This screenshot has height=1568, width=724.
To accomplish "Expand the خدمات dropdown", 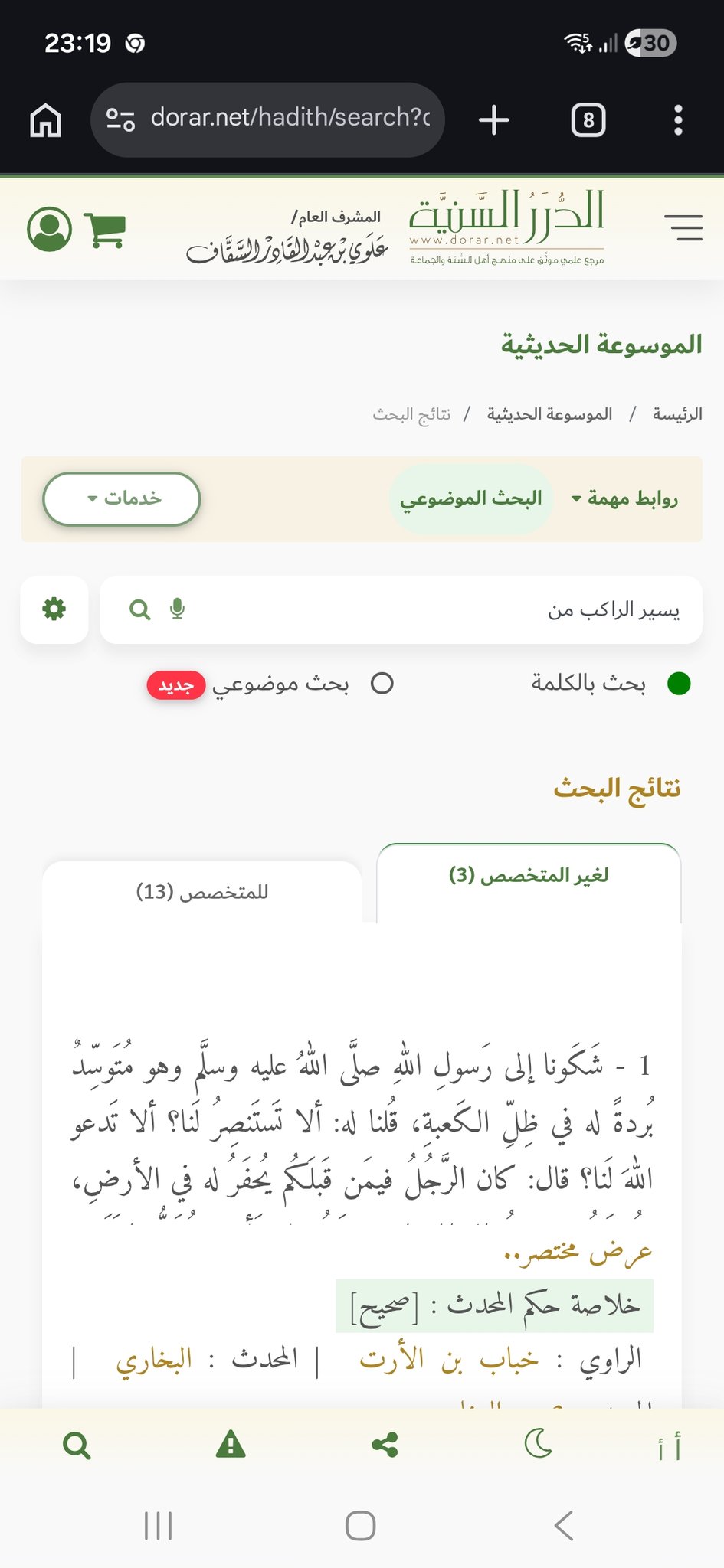I will click(x=122, y=498).
